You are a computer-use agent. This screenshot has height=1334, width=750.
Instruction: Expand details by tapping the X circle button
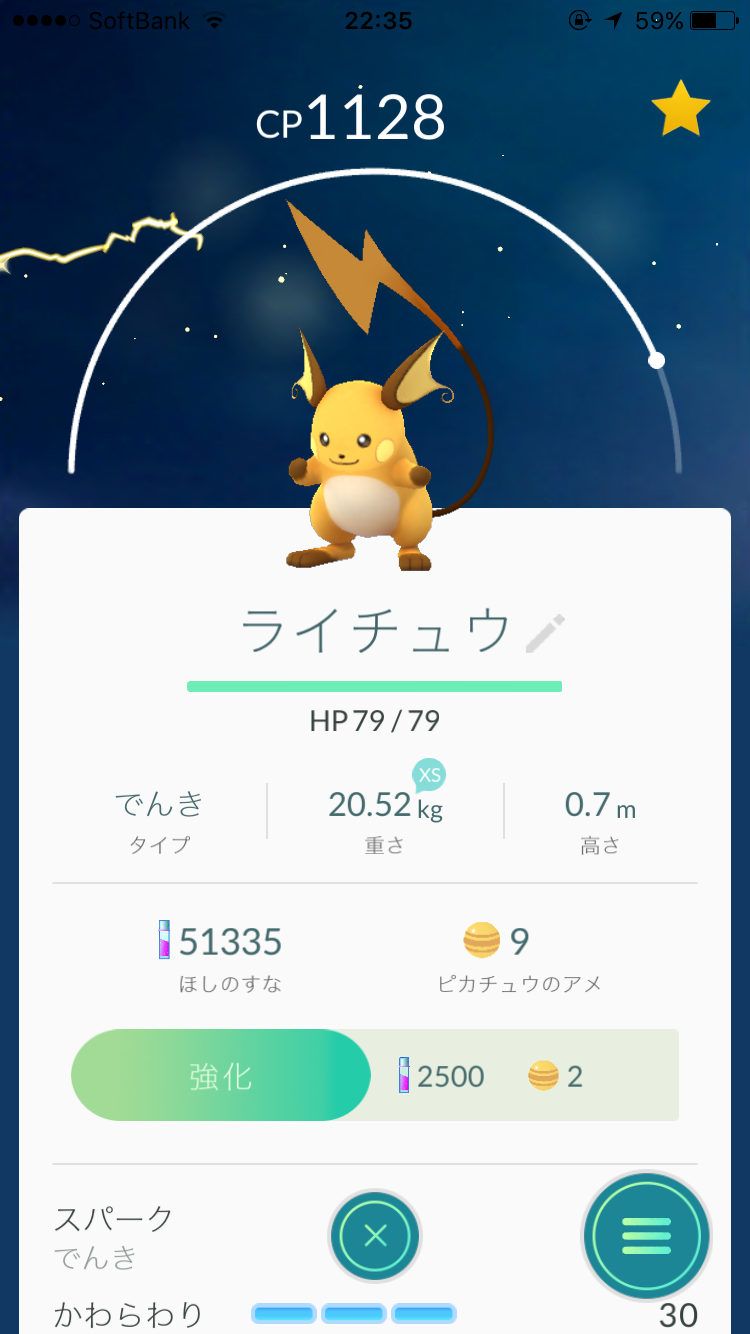[375, 1236]
